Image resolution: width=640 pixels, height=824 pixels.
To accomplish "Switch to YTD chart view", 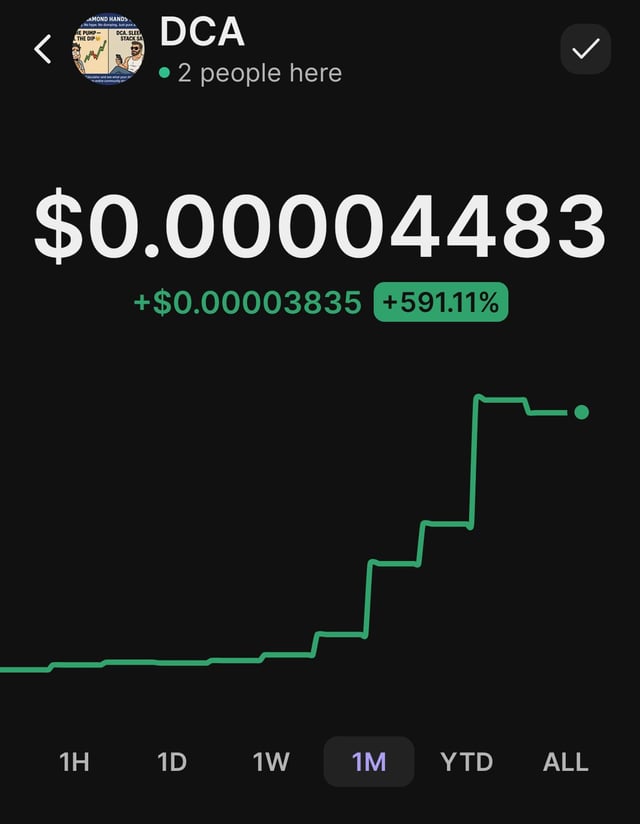I will 467,762.
